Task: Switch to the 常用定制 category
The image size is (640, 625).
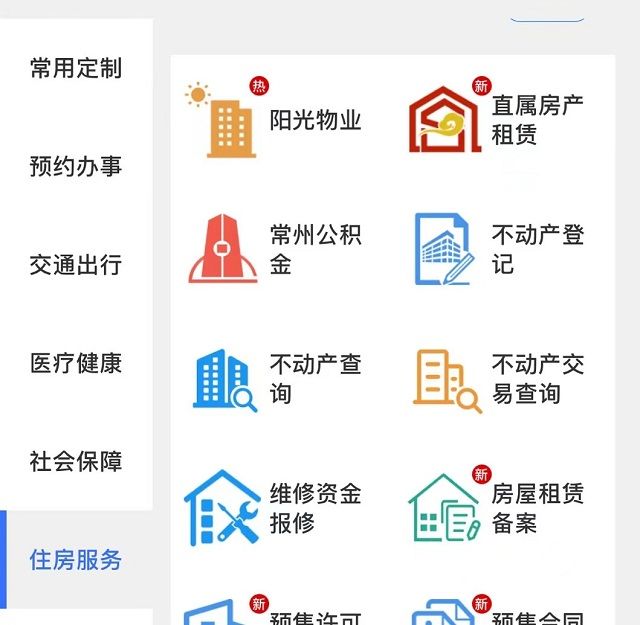Action: point(76,69)
